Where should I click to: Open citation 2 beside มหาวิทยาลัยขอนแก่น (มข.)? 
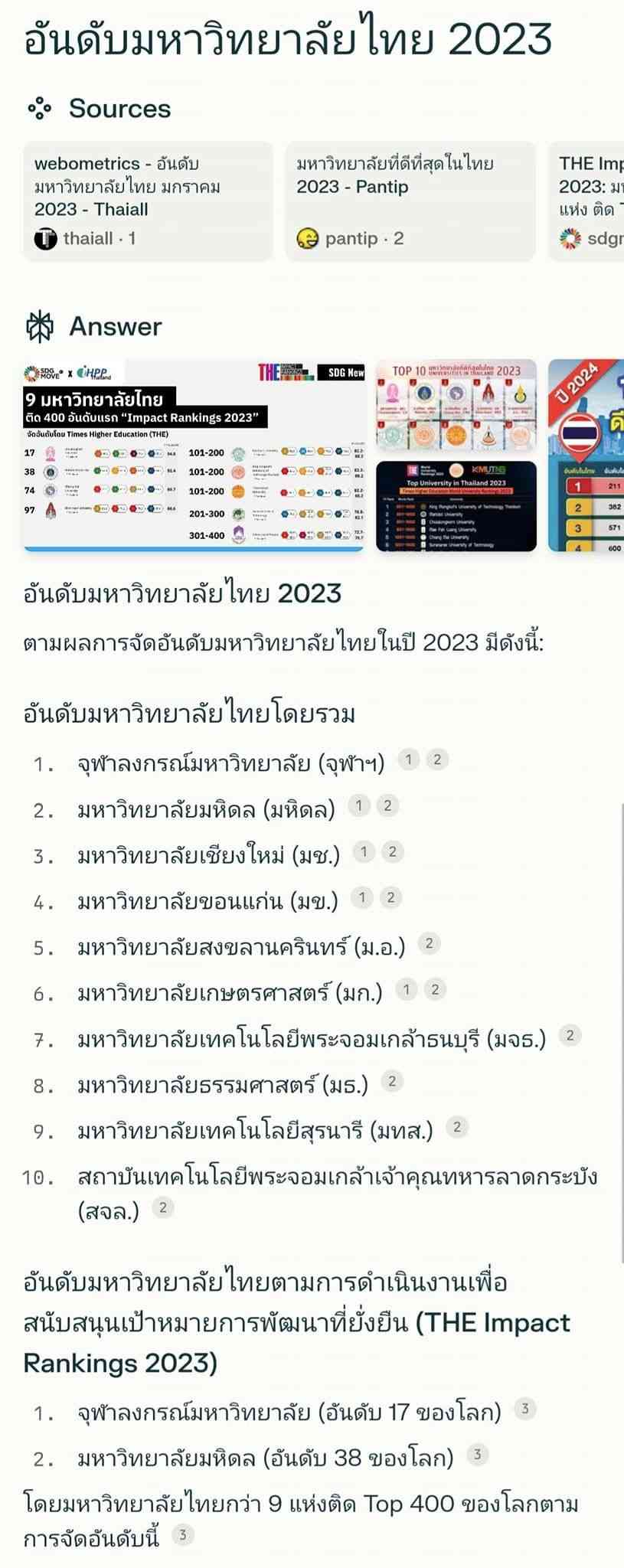[390, 897]
